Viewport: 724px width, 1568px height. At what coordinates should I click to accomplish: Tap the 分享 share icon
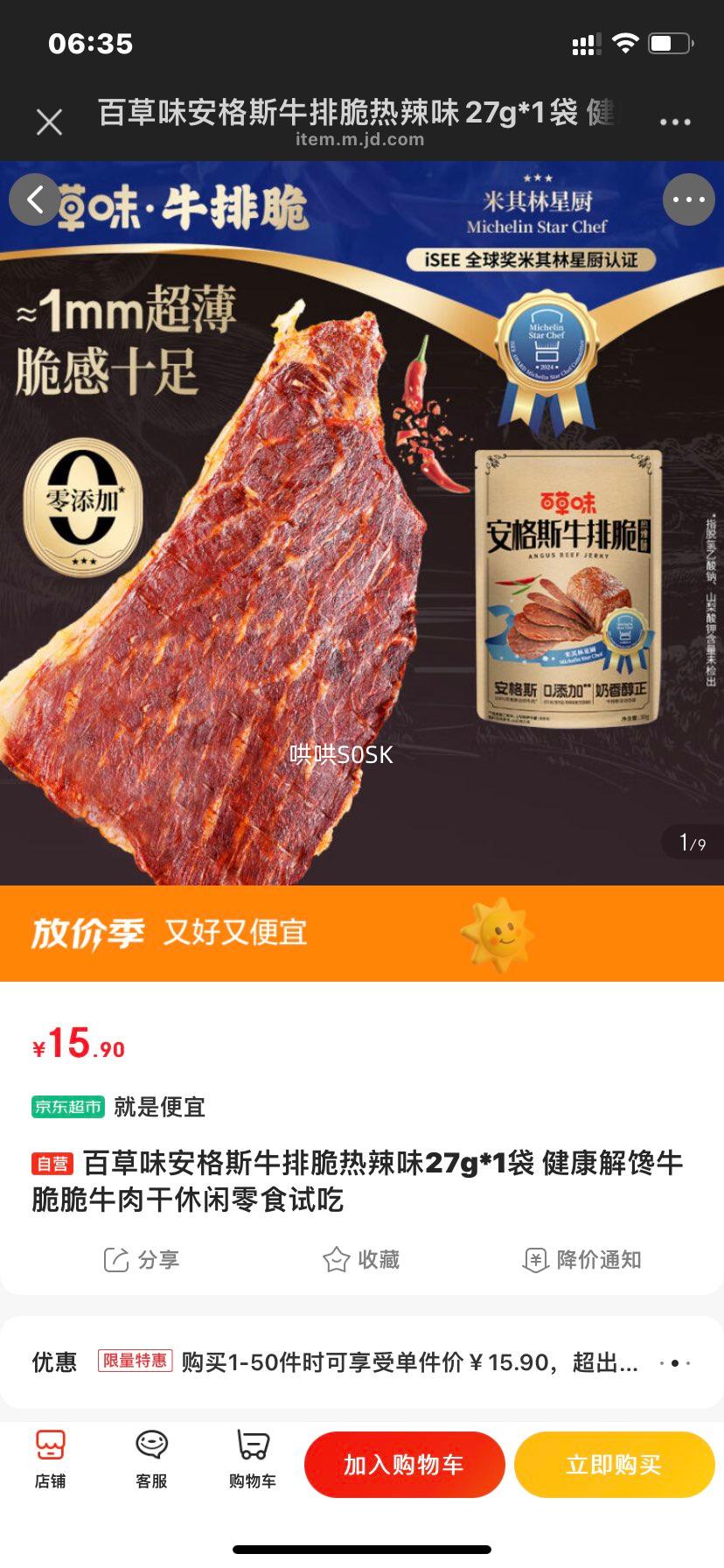click(x=142, y=1260)
